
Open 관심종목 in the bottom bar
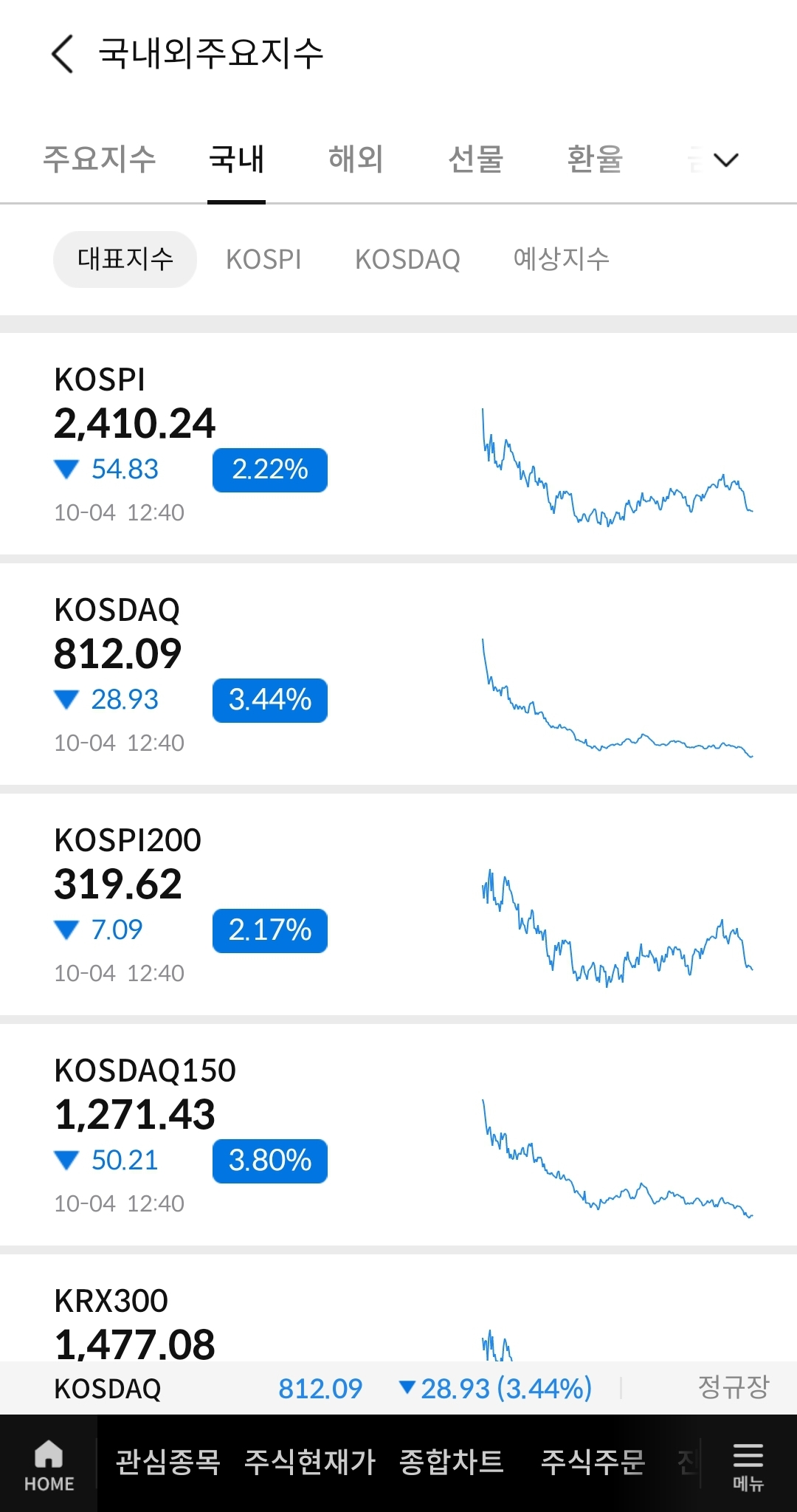168,1462
